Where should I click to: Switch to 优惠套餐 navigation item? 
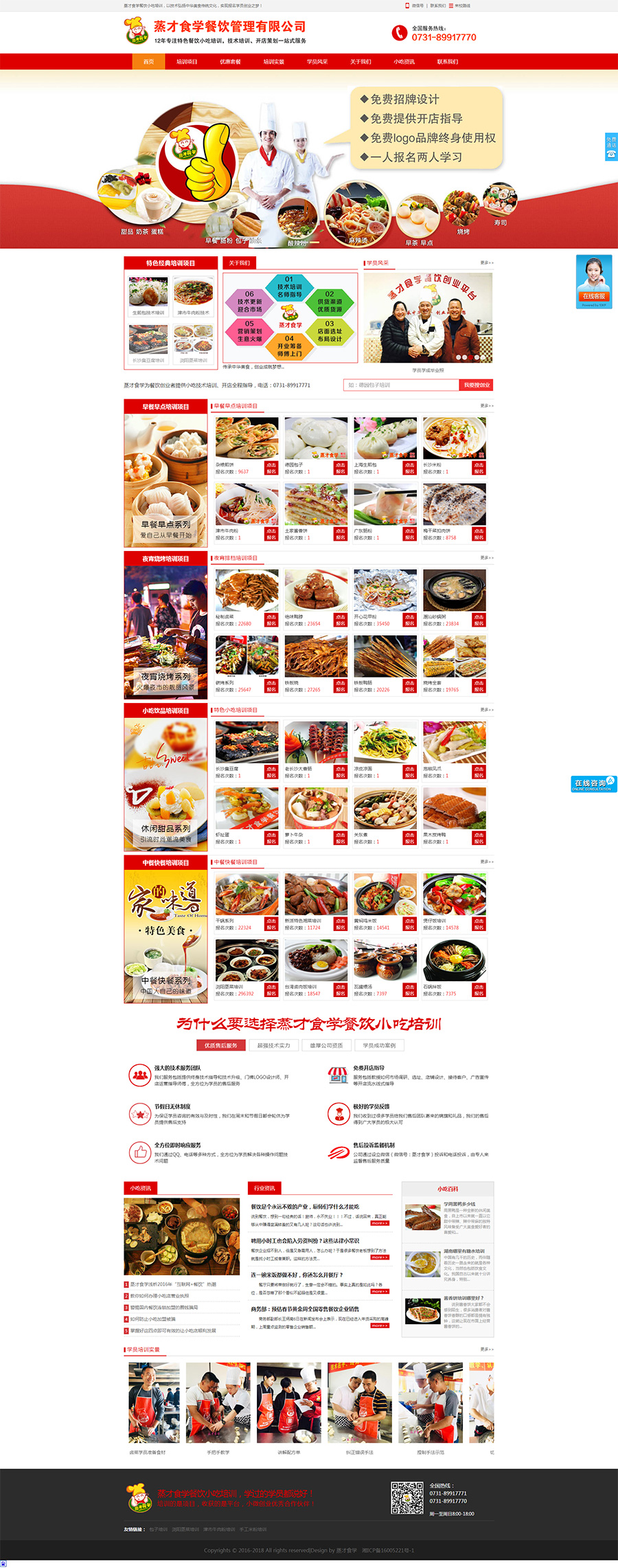click(230, 62)
